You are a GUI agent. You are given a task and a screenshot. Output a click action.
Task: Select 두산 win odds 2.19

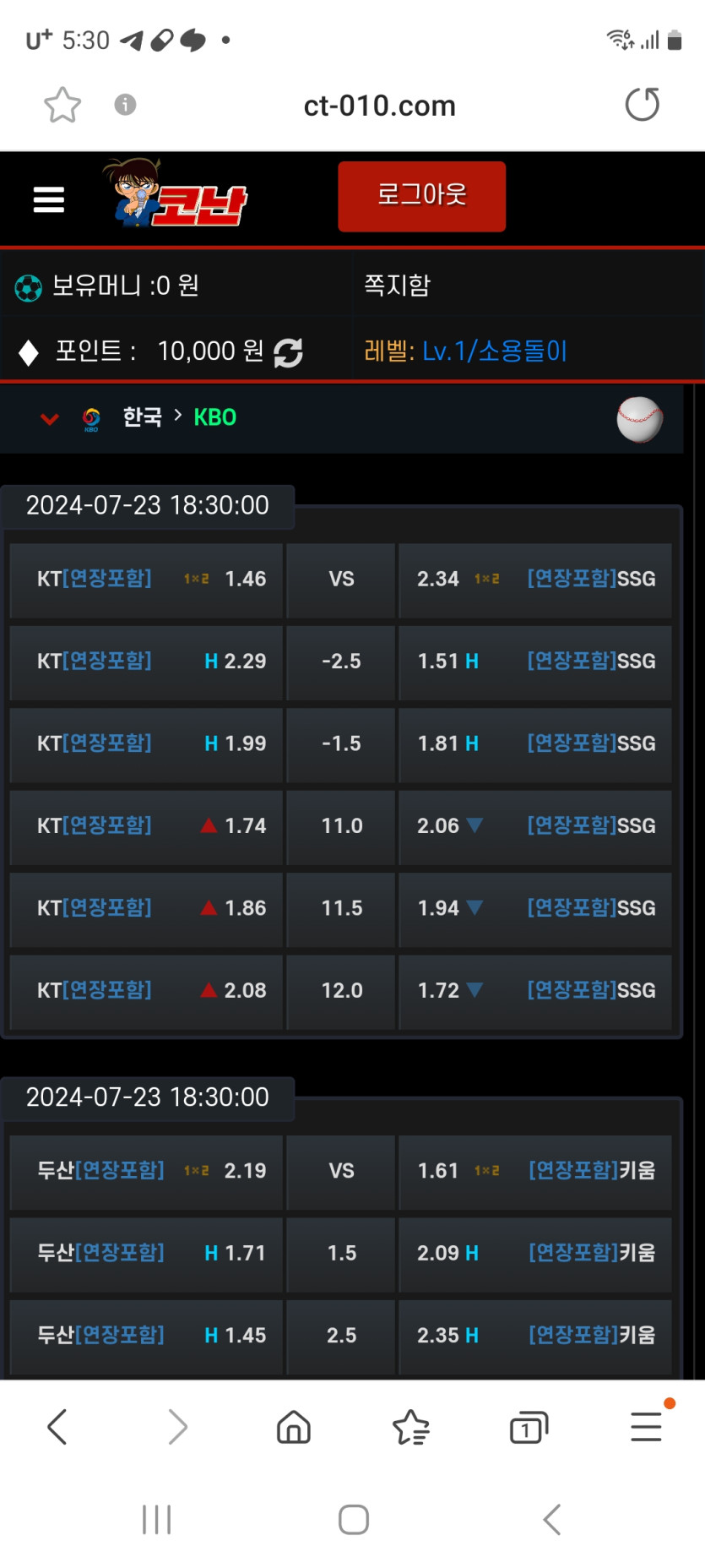(146, 1171)
